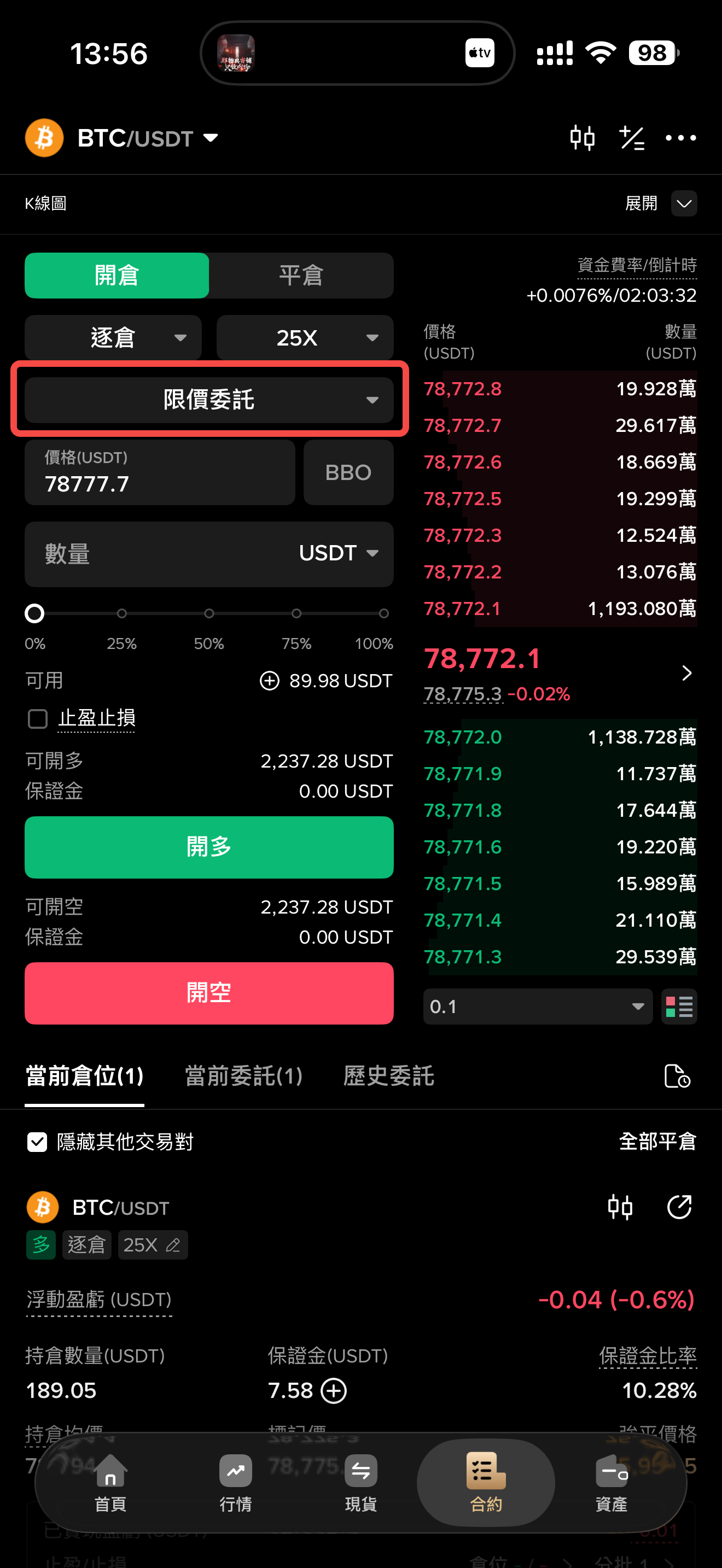Tap 開多 to open long

tap(209, 847)
